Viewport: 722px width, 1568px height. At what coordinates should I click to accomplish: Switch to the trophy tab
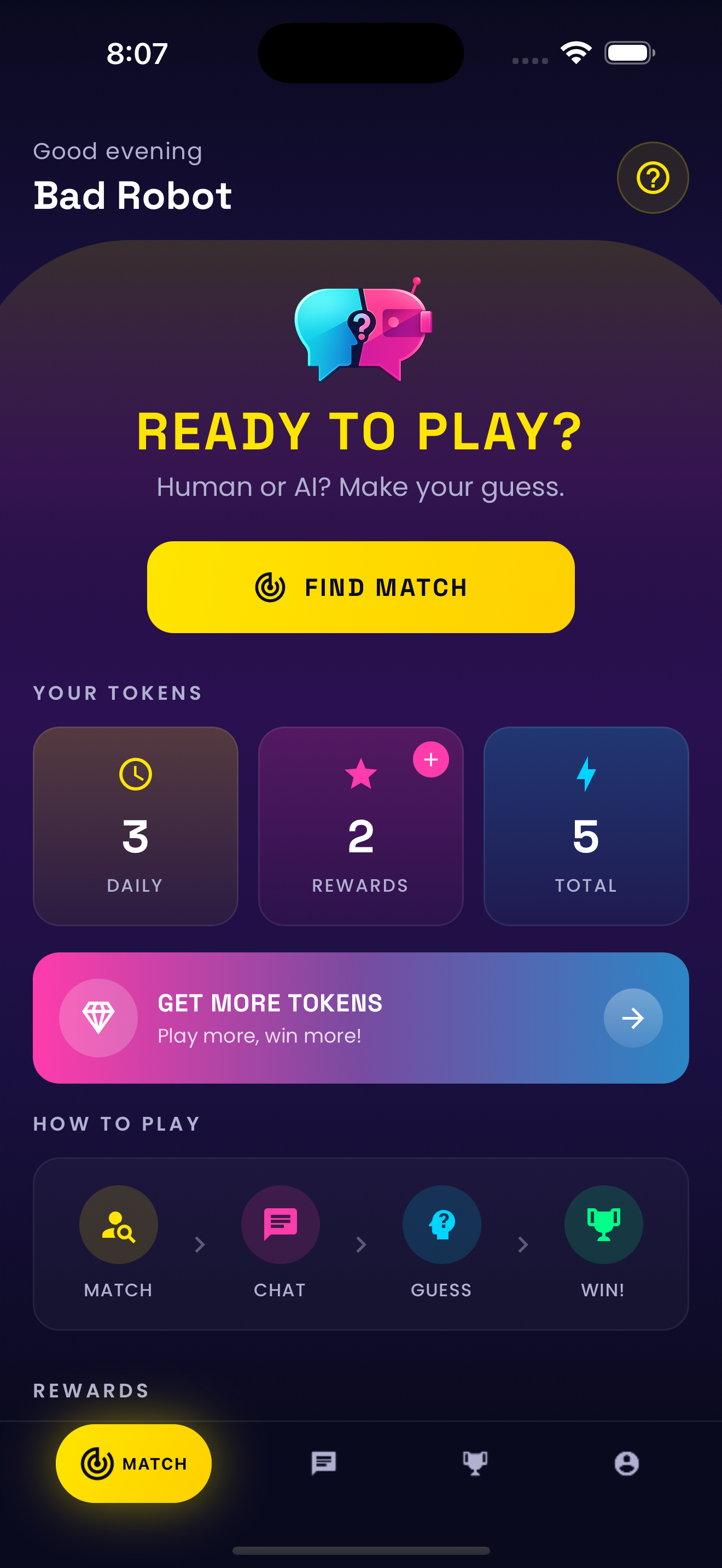475,1462
